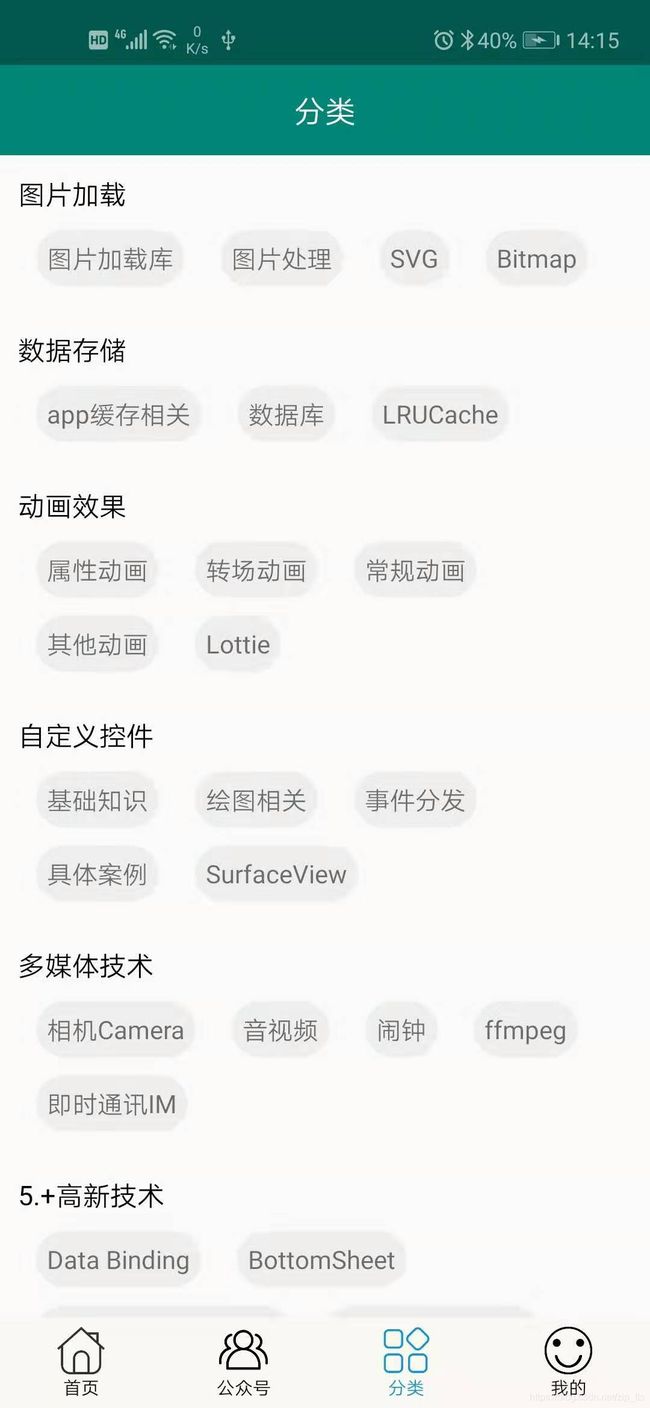Switch to the 首页 tab
This screenshot has height=1408, width=650.
[81, 1362]
